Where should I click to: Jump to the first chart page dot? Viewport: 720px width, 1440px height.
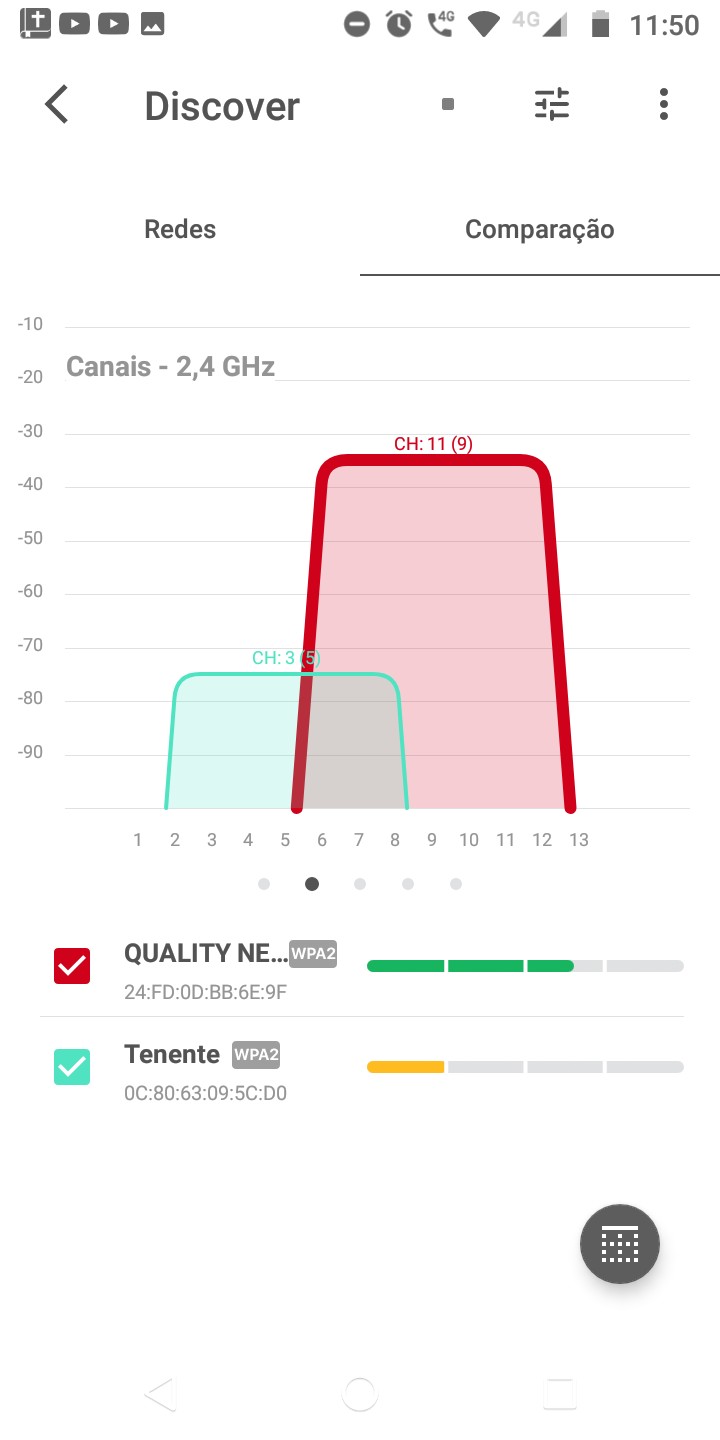click(264, 884)
